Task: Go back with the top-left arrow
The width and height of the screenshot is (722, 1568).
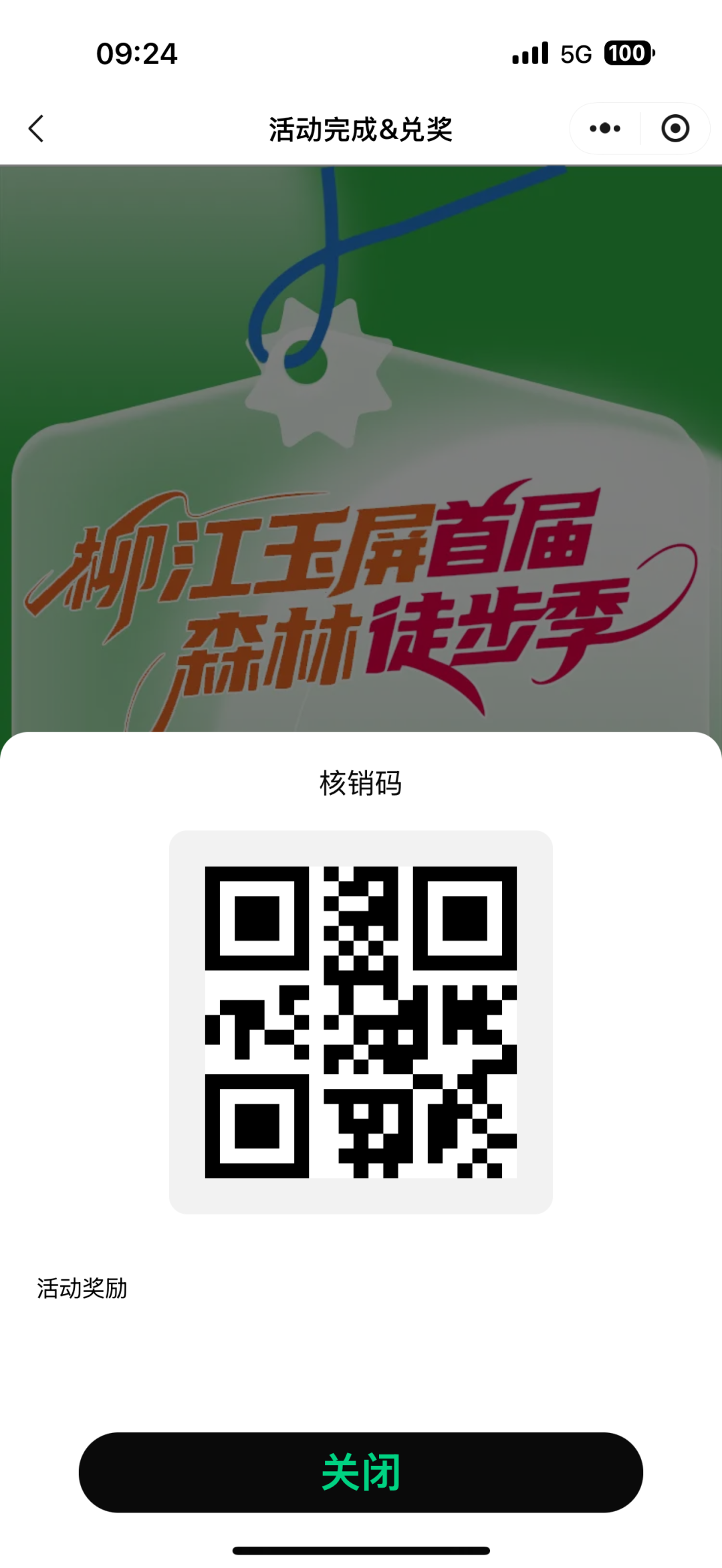Action: click(37, 129)
